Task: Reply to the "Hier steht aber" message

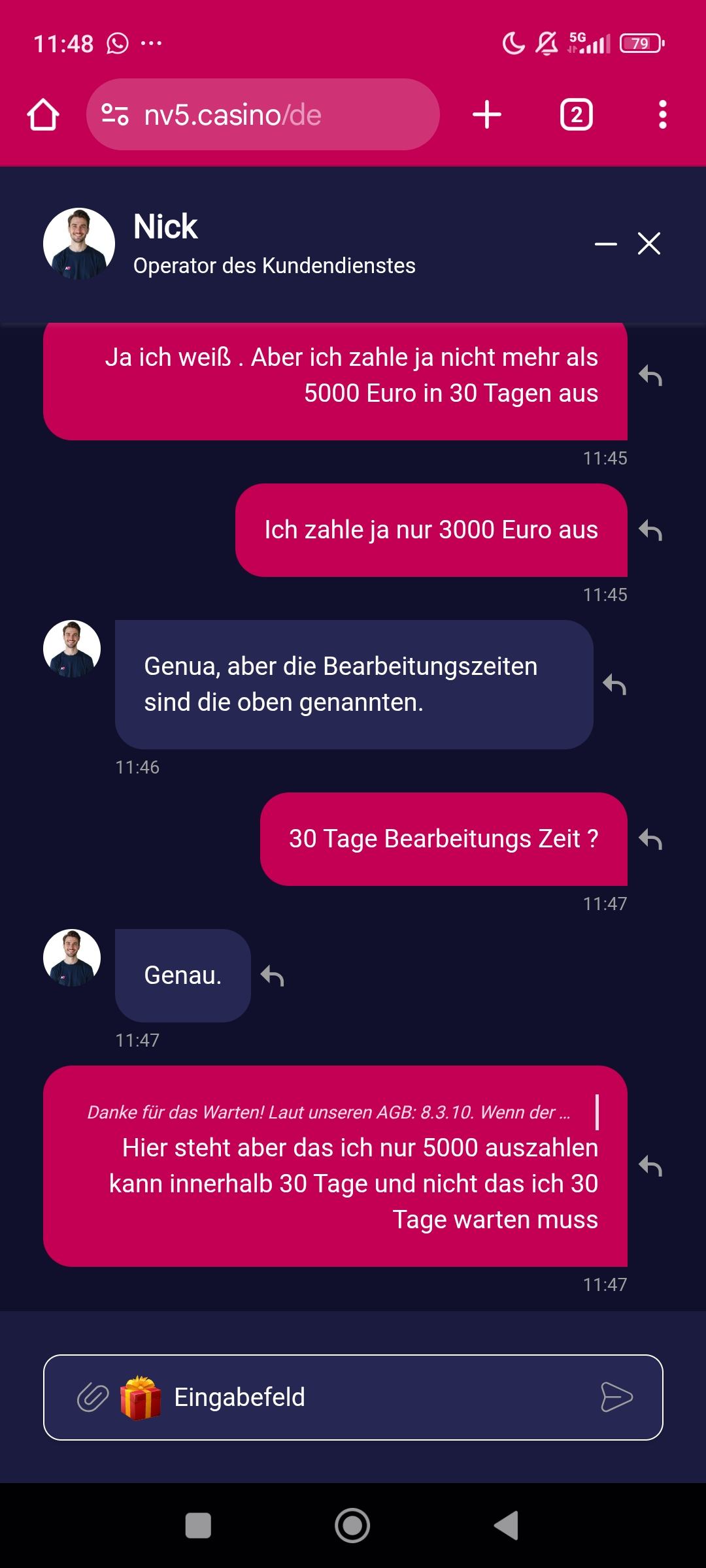Action: tap(650, 1166)
